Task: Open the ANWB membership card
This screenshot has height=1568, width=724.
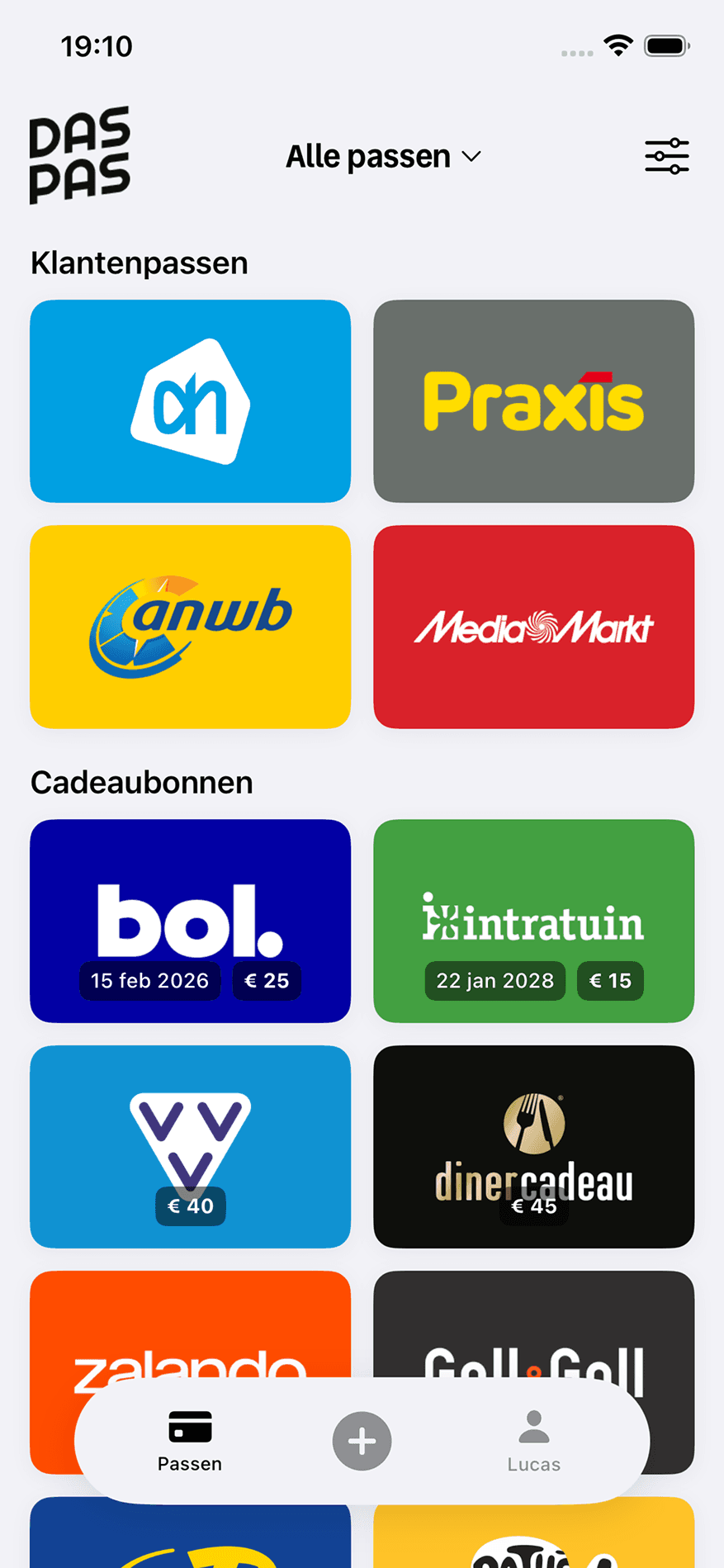Action: click(190, 627)
